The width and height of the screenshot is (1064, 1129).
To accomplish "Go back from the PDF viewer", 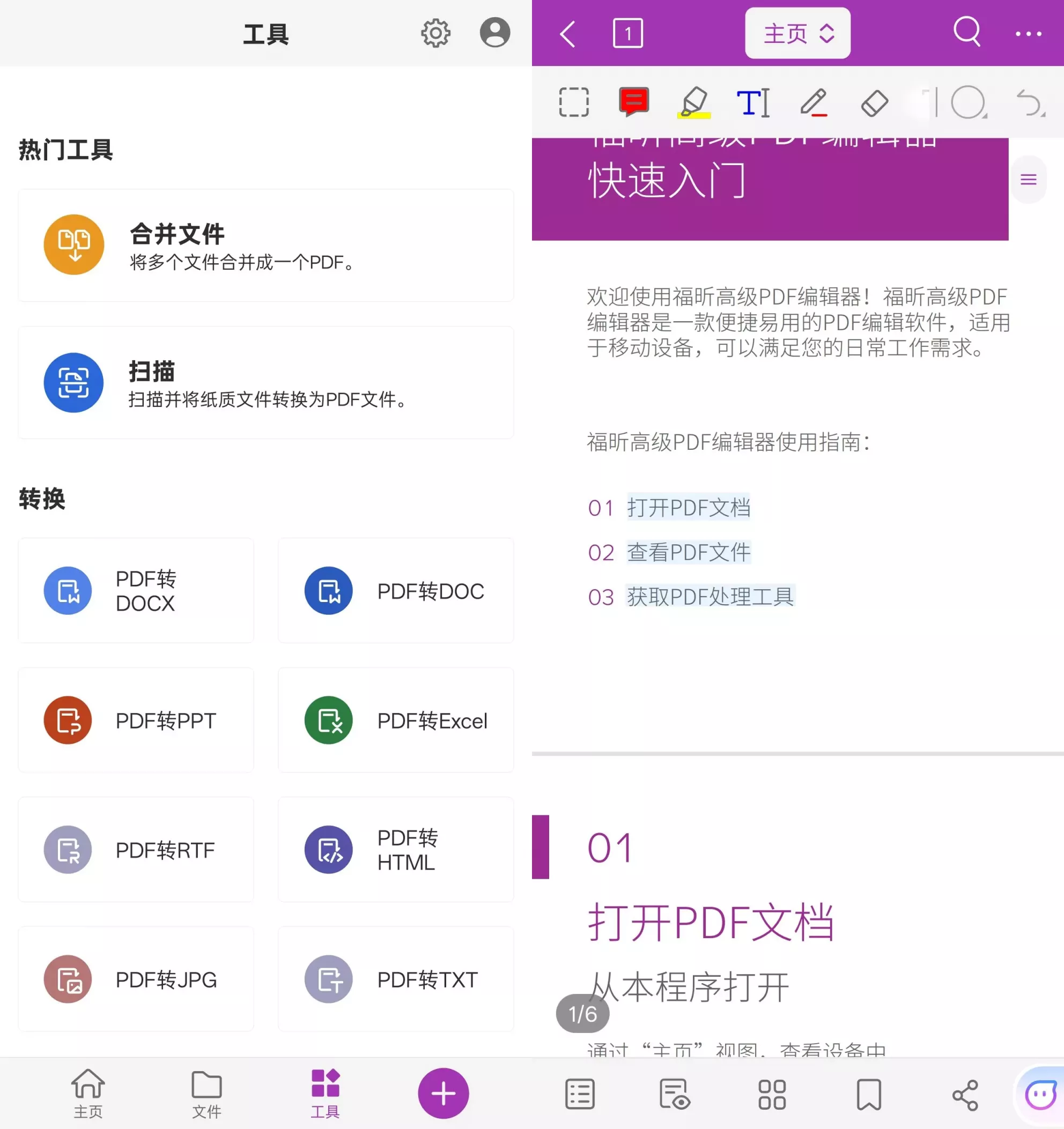I will 568,34.
